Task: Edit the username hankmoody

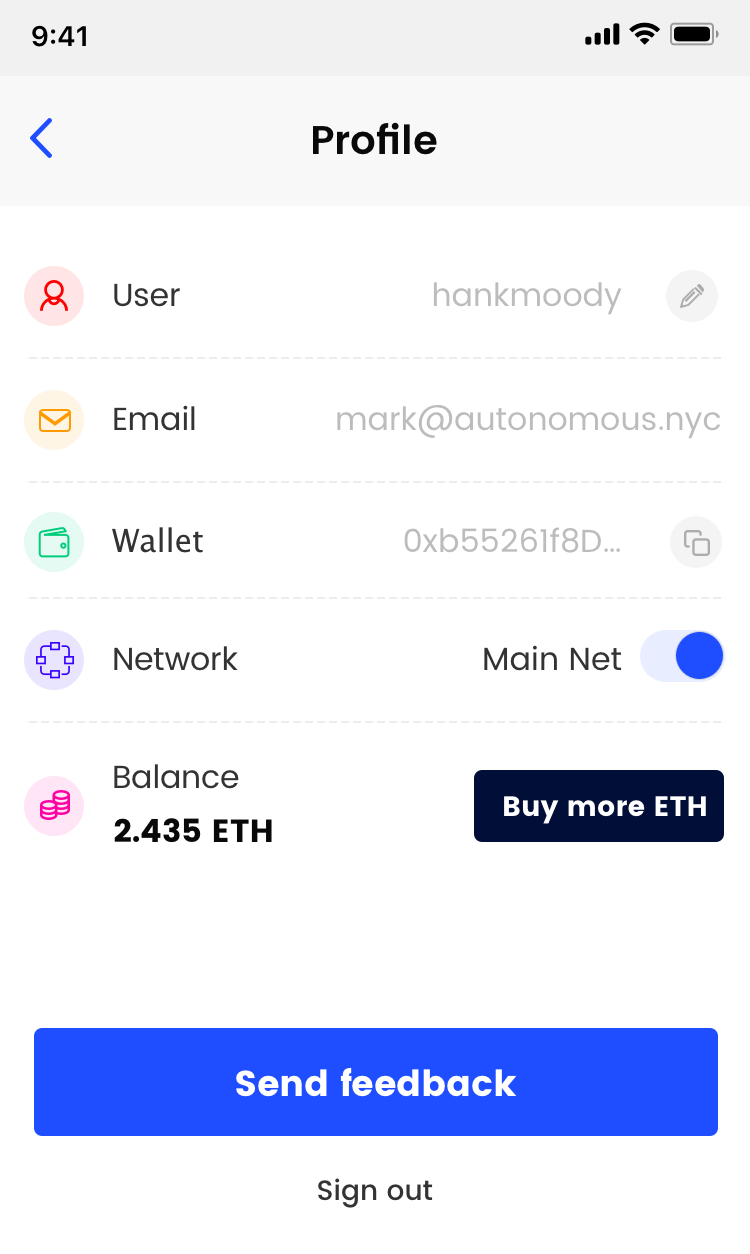Action: click(x=692, y=296)
